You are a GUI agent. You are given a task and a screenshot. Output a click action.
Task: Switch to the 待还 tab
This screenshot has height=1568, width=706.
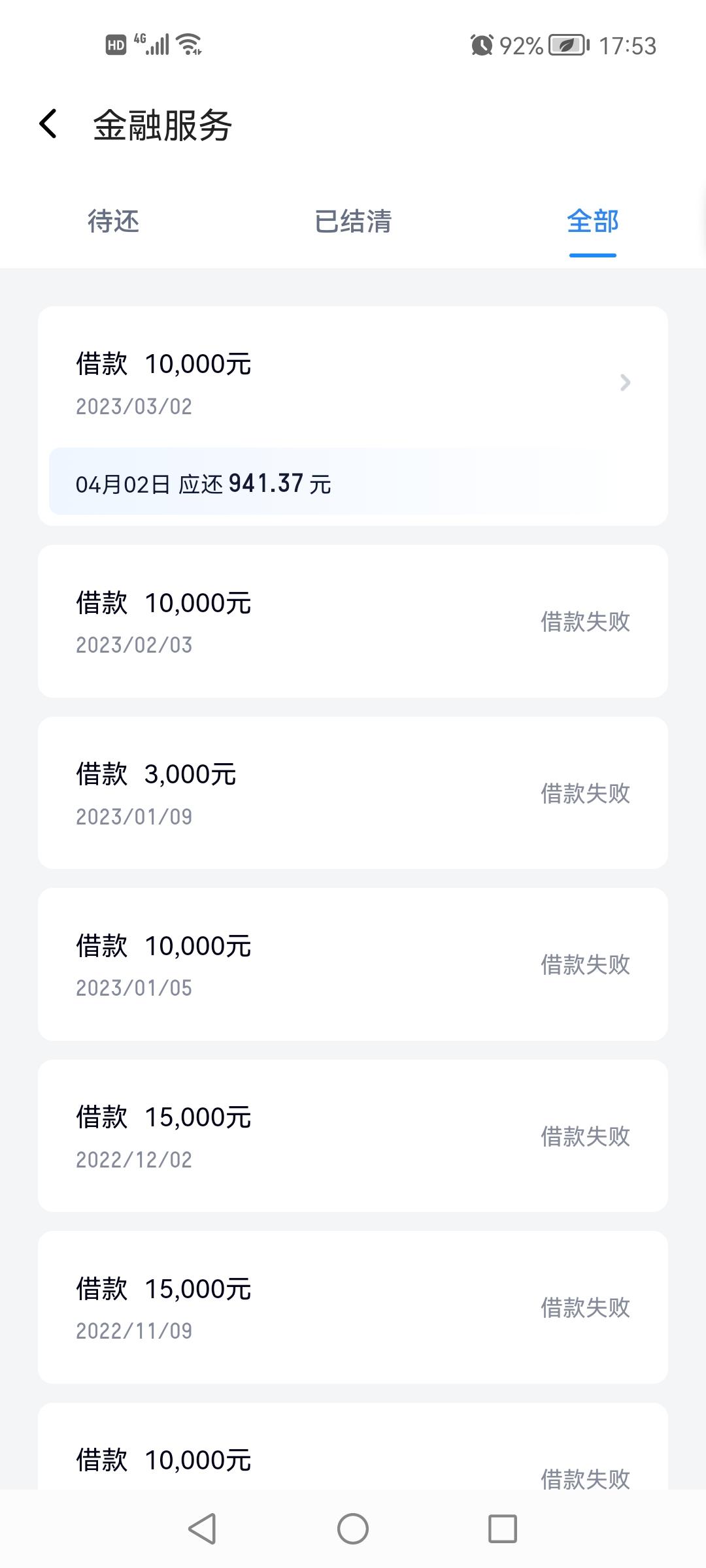coord(114,221)
